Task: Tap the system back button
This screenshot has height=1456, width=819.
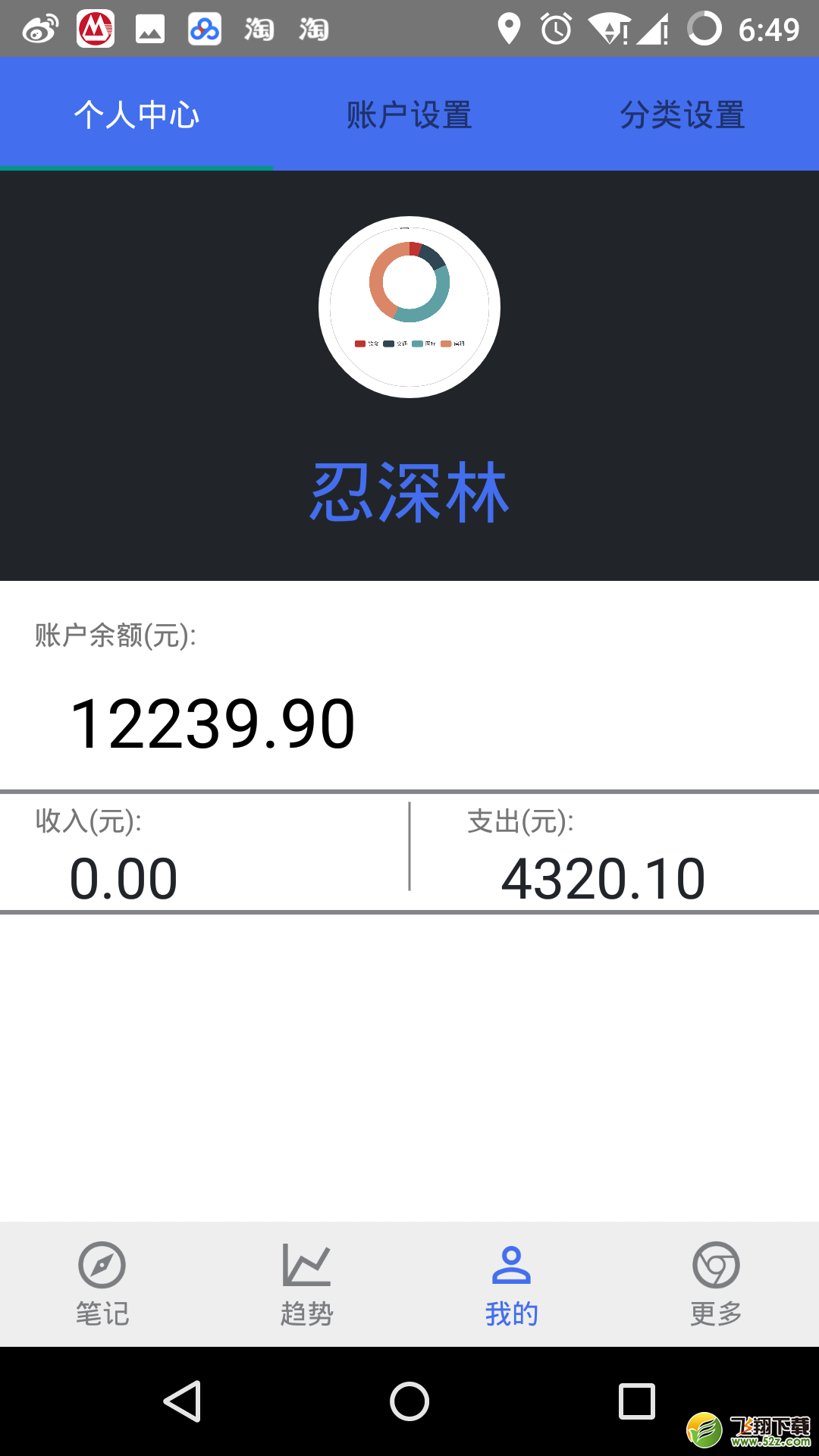Action: 182,1401
